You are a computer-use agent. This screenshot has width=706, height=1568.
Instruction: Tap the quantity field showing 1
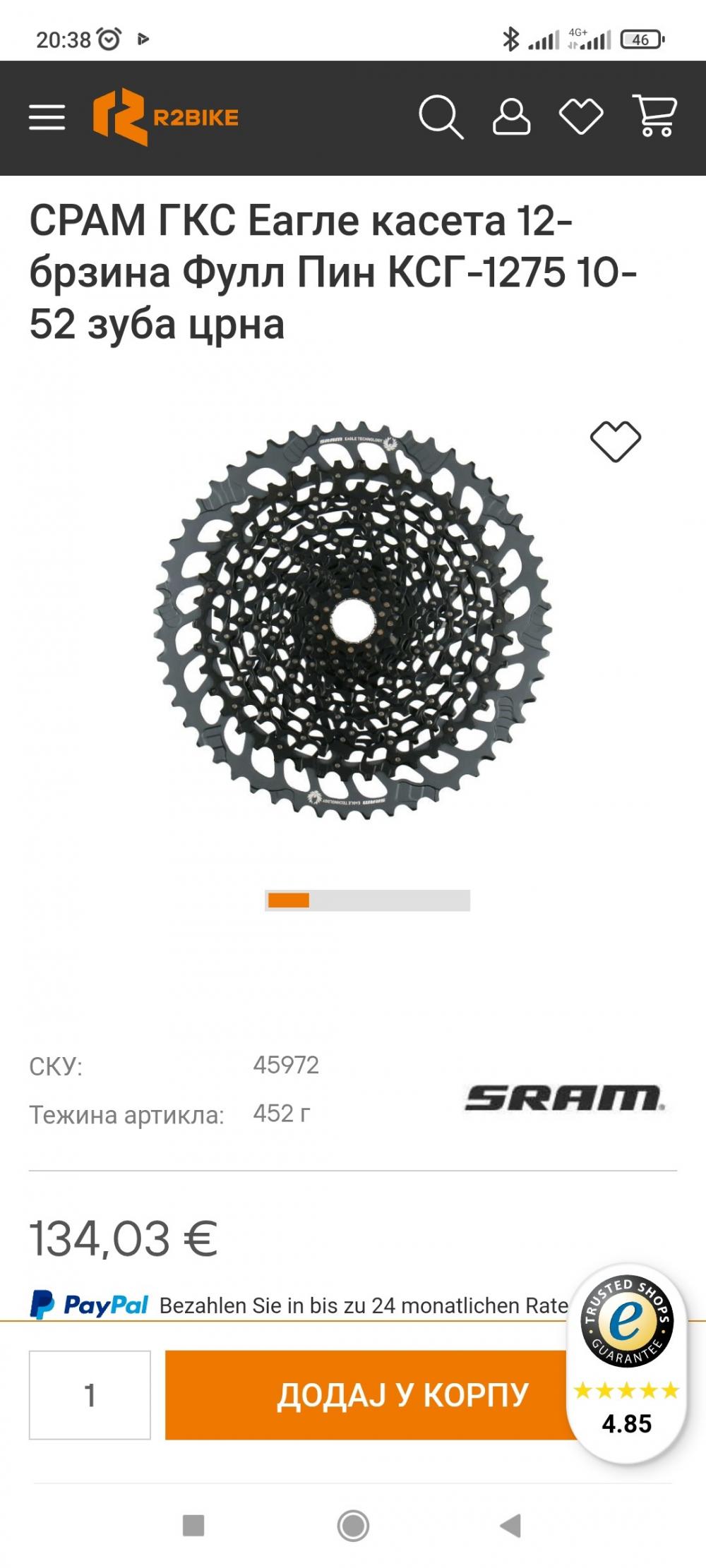tap(90, 1394)
